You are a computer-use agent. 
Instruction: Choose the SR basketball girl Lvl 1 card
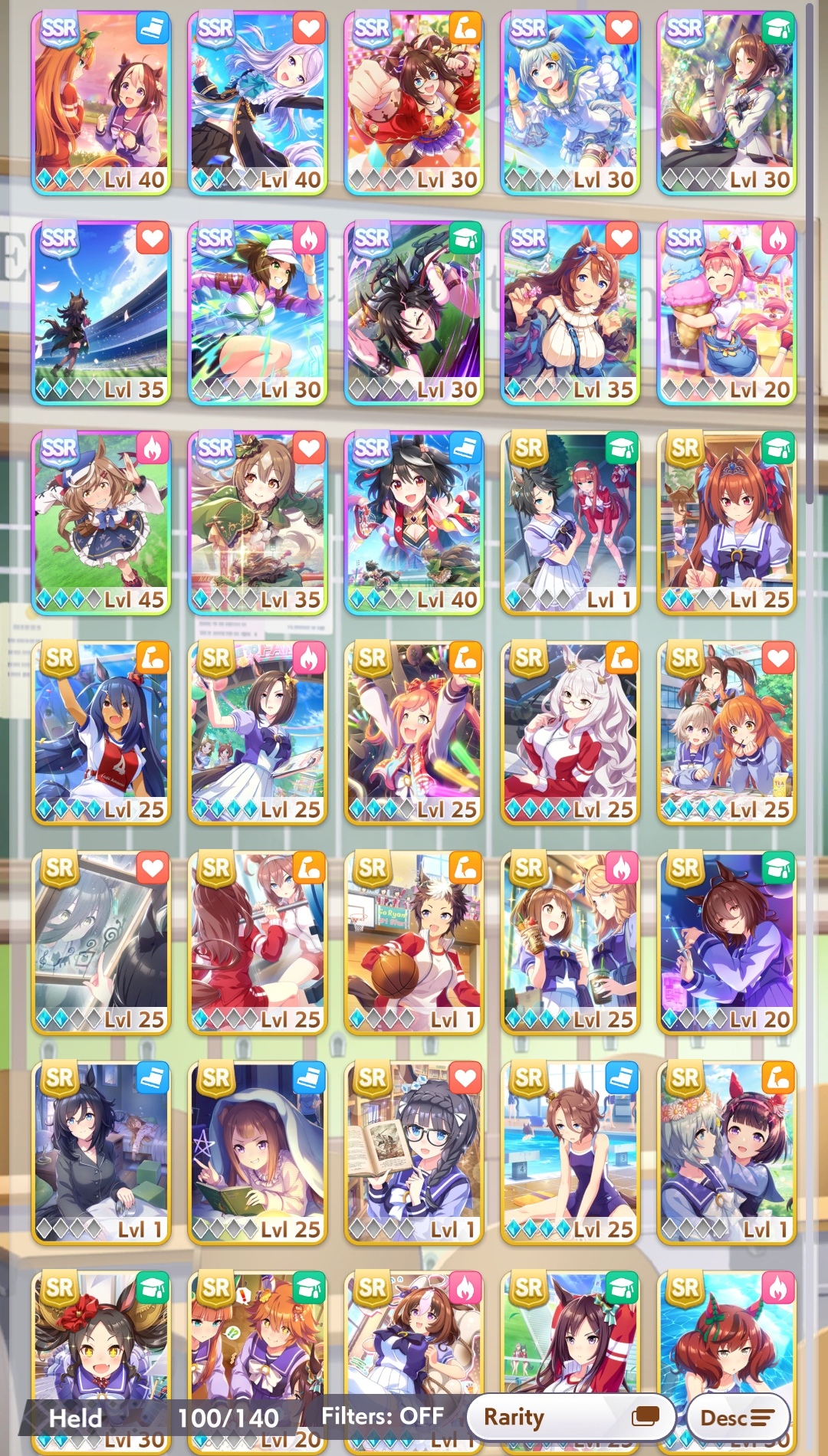[x=414, y=943]
